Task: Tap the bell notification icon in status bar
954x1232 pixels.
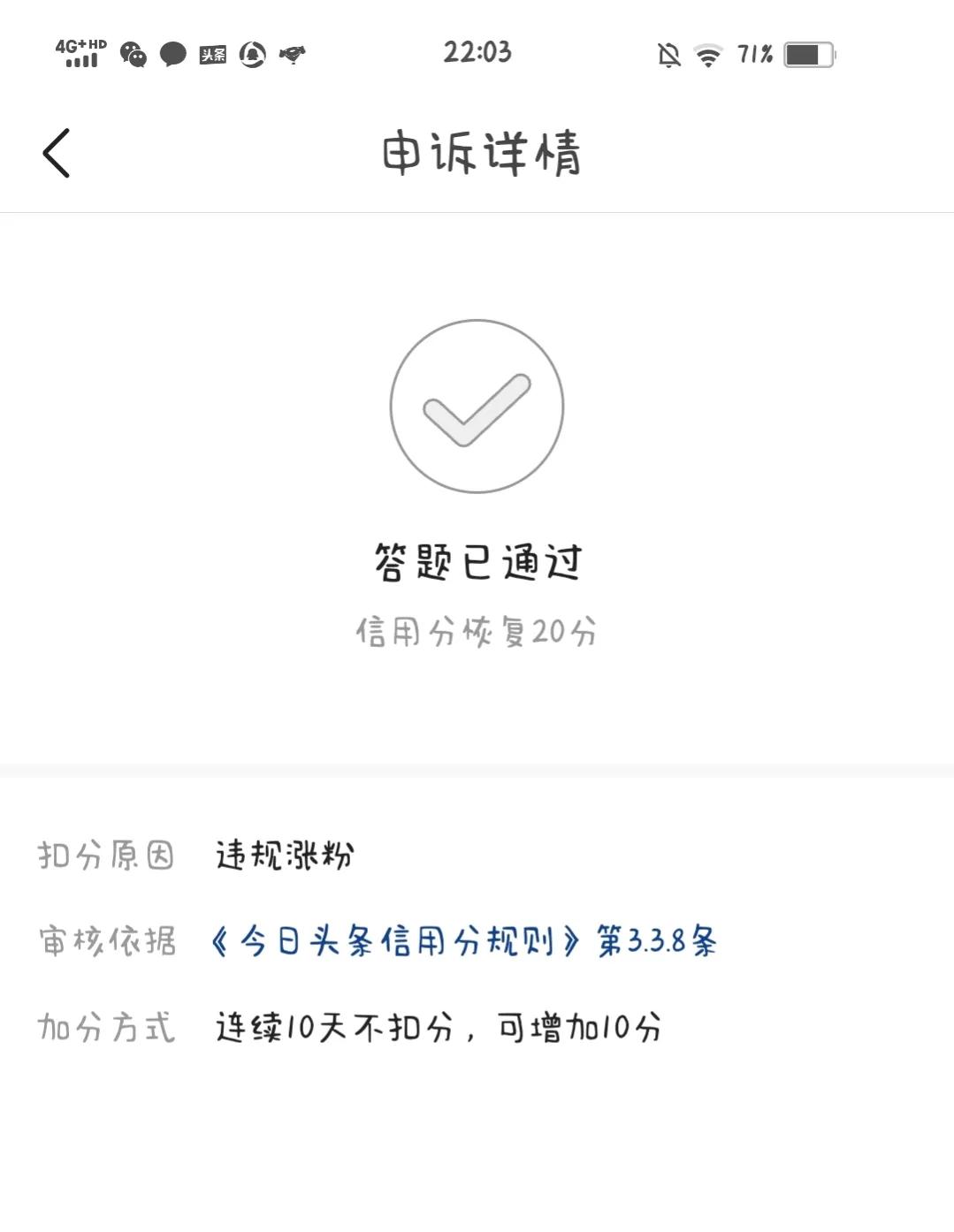Action: click(x=252, y=55)
